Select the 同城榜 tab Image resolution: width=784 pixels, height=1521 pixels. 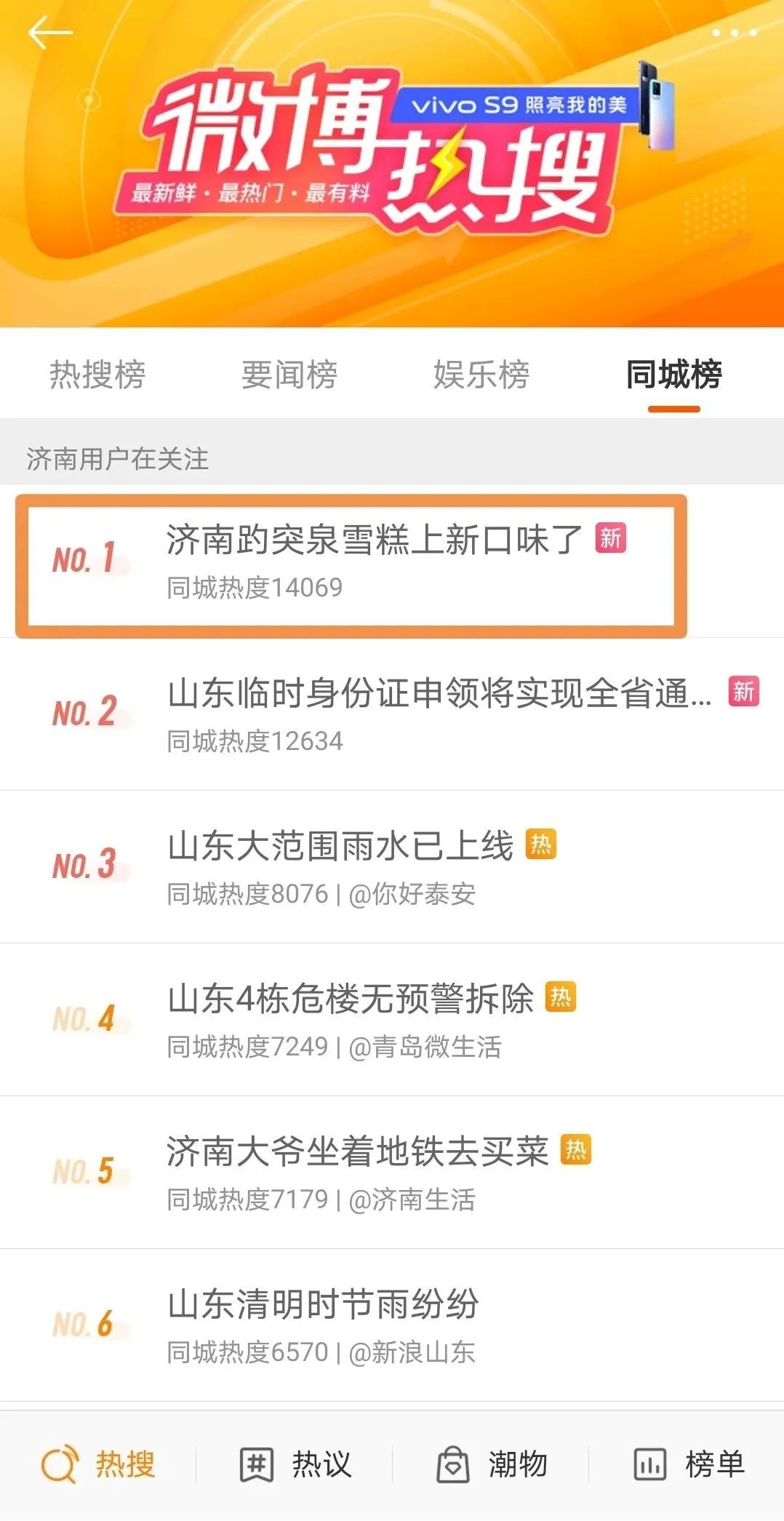pos(673,375)
